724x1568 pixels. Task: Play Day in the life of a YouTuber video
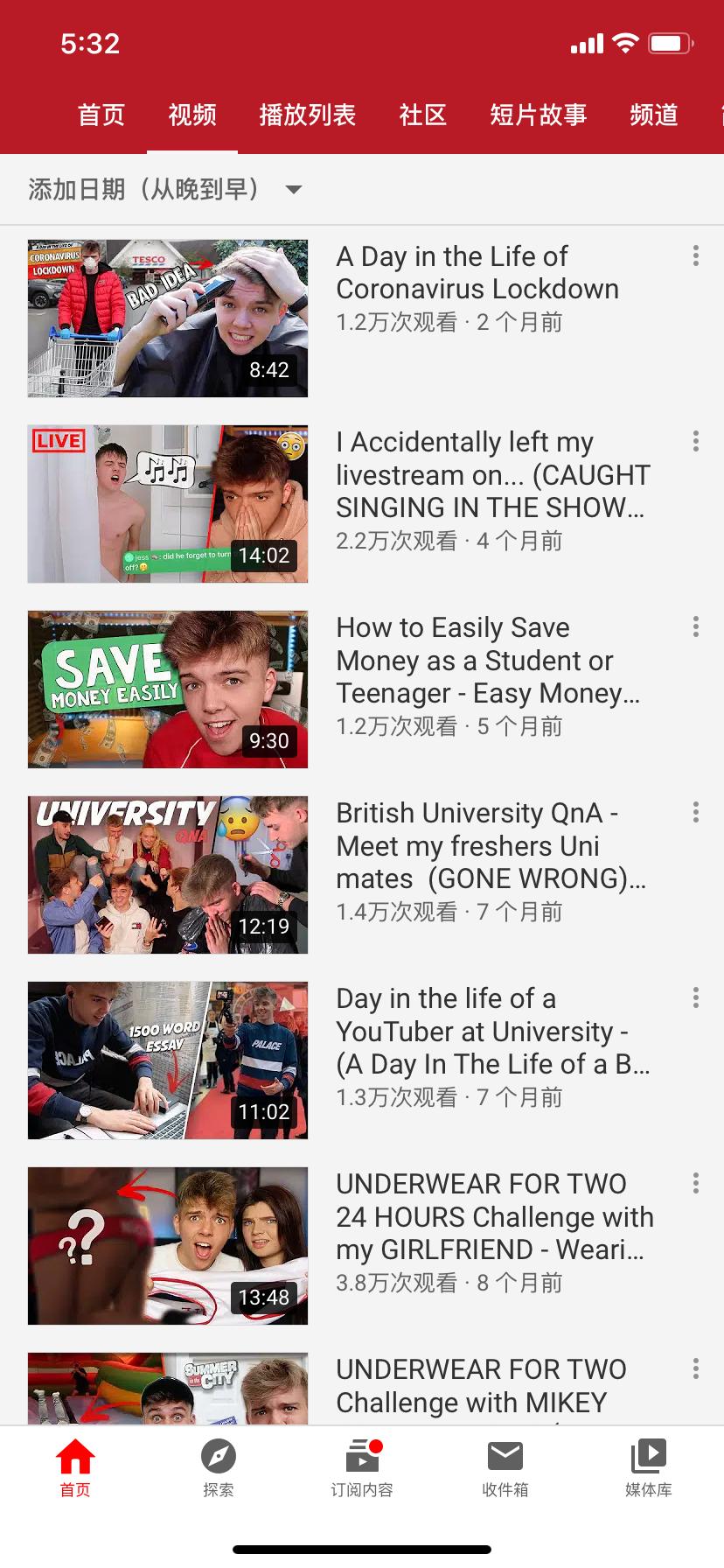coord(168,1060)
